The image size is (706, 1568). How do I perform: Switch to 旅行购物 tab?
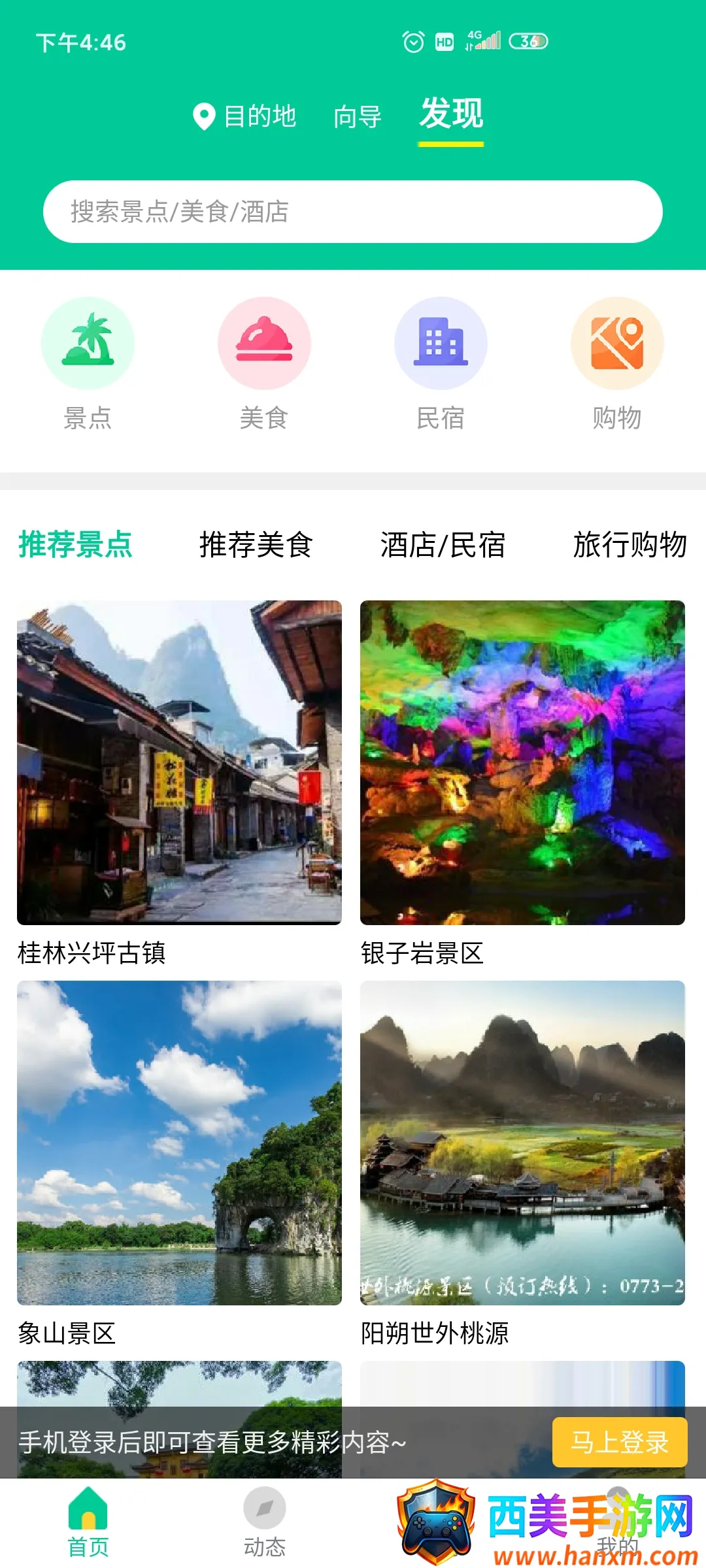click(x=630, y=545)
